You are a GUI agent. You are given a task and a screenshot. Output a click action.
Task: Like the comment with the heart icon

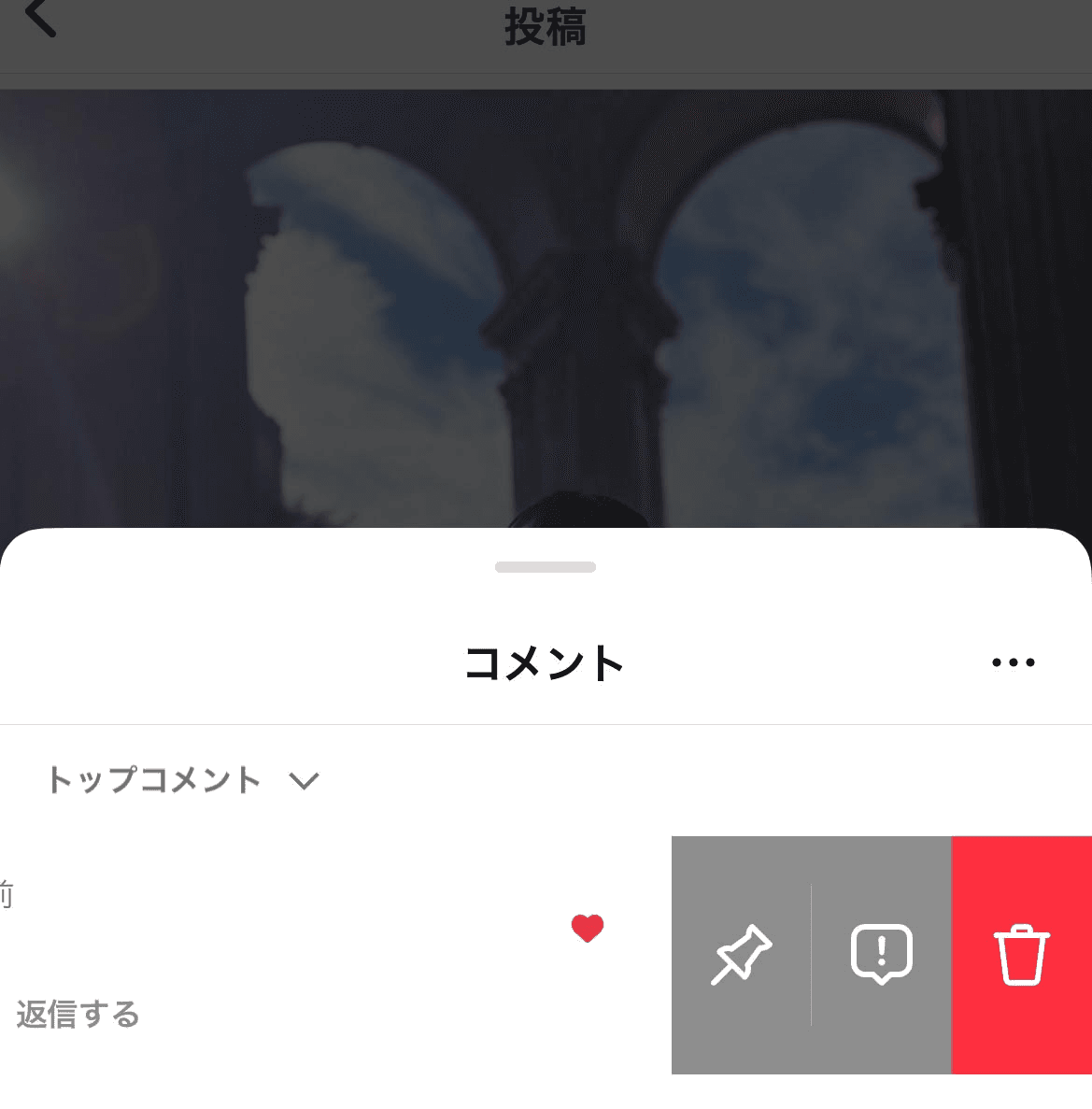[x=588, y=928]
